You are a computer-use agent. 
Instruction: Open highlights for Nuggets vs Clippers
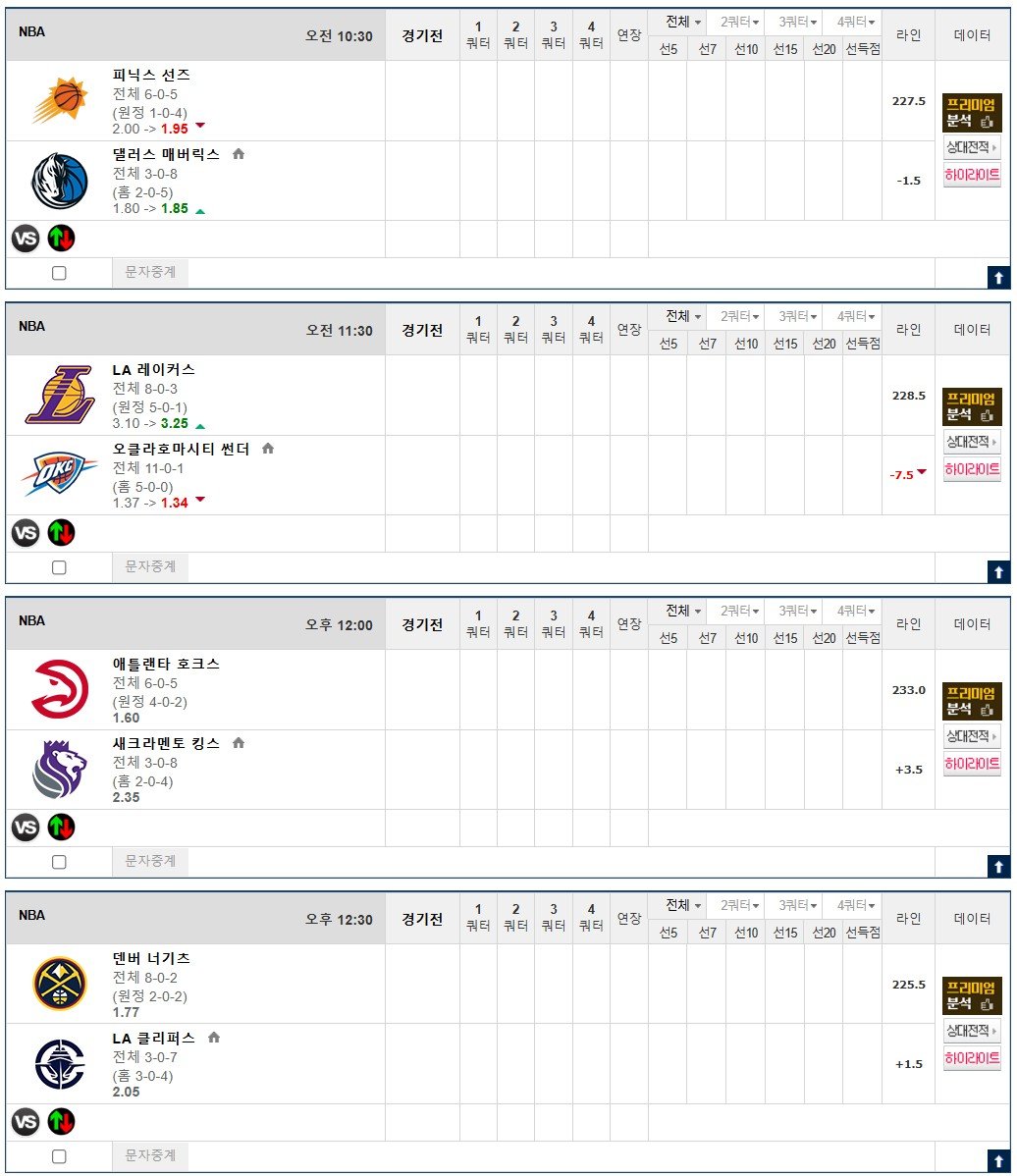pos(972,1058)
